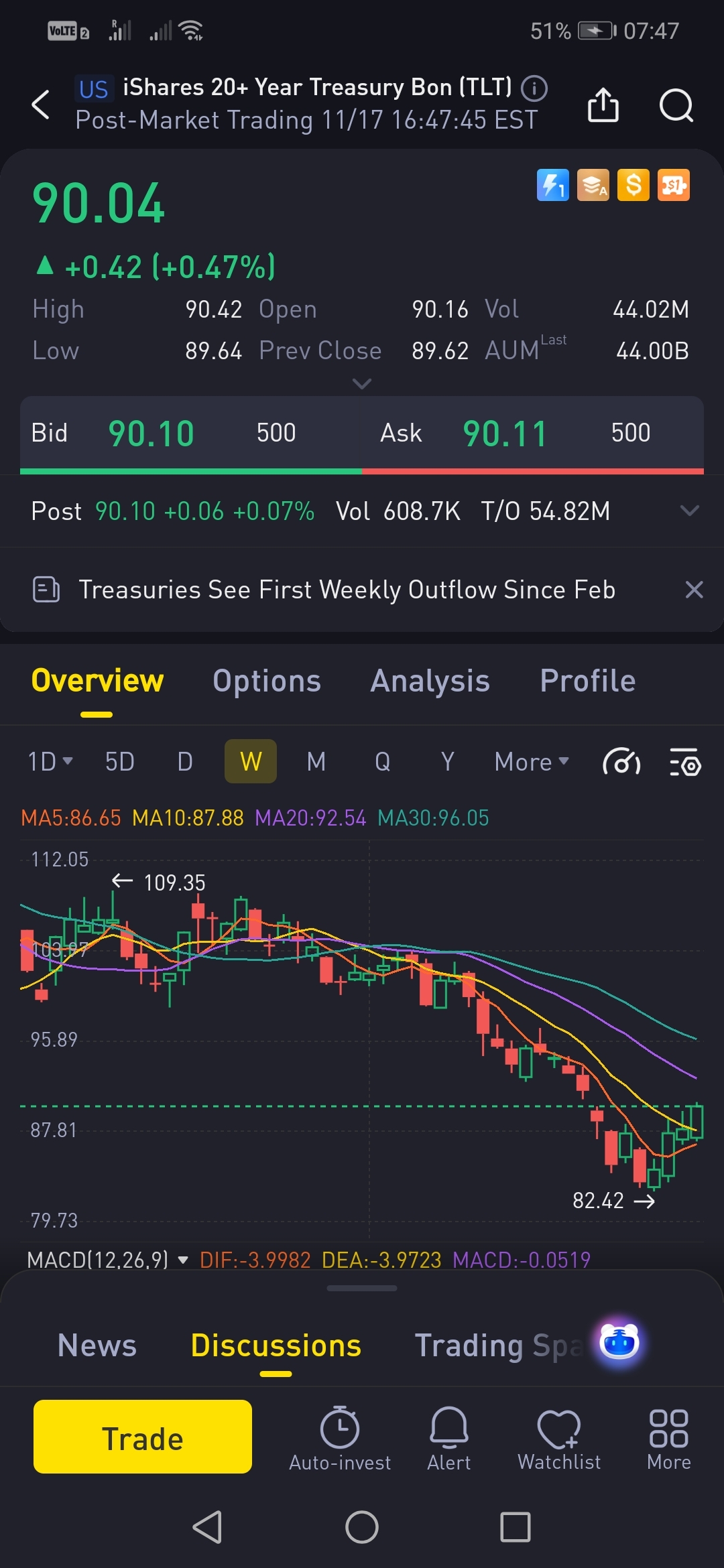The width and height of the screenshot is (724, 1568).
Task: Set up Auto-invest for TLT
Action: tap(340, 1438)
